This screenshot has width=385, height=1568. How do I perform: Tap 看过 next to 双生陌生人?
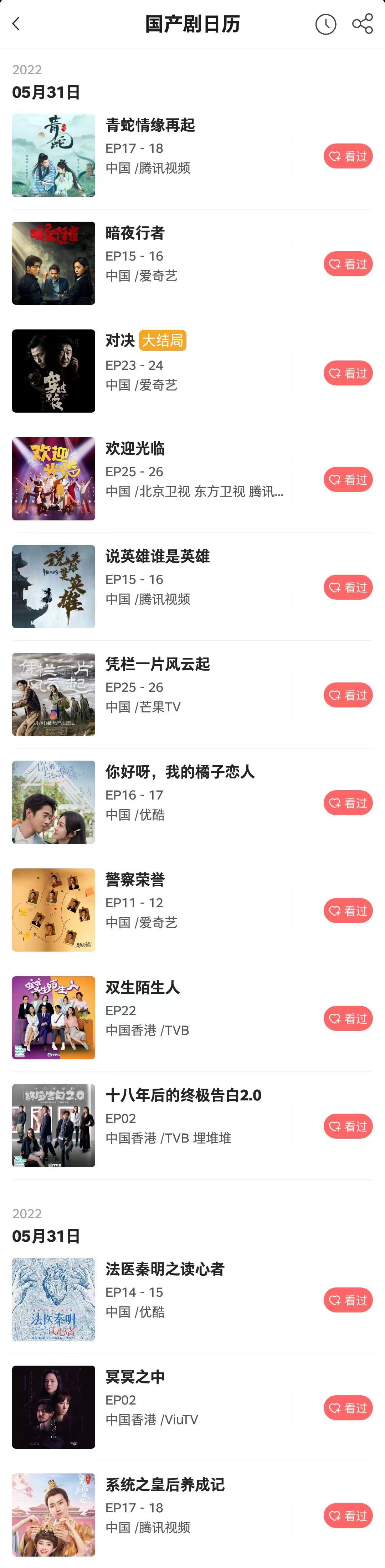(348, 1018)
